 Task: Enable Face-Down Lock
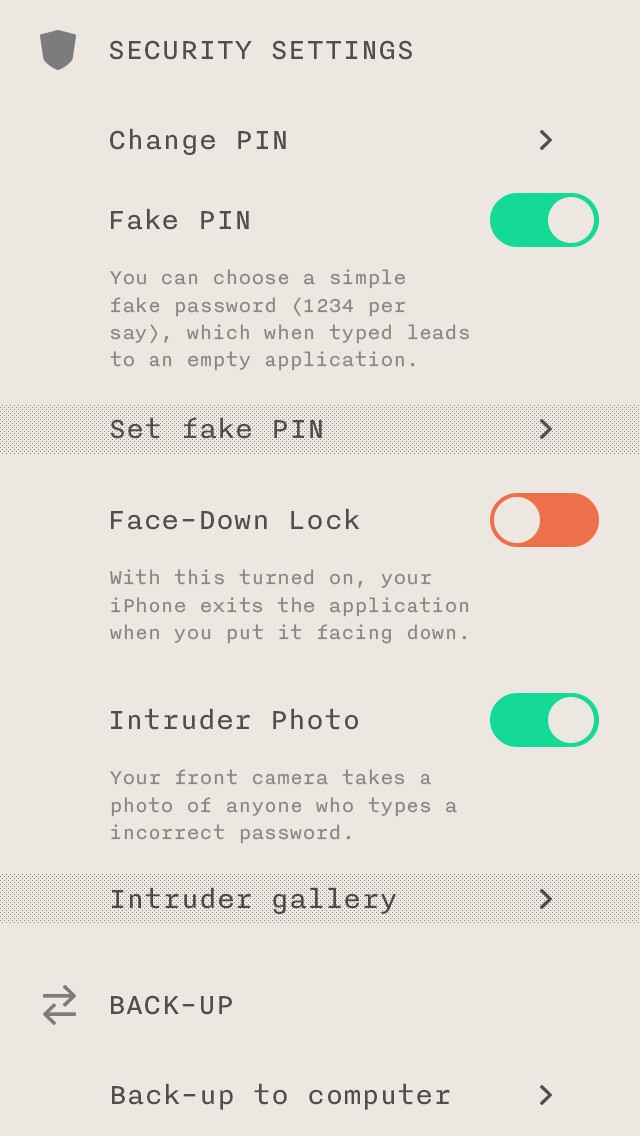(x=544, y=520)
